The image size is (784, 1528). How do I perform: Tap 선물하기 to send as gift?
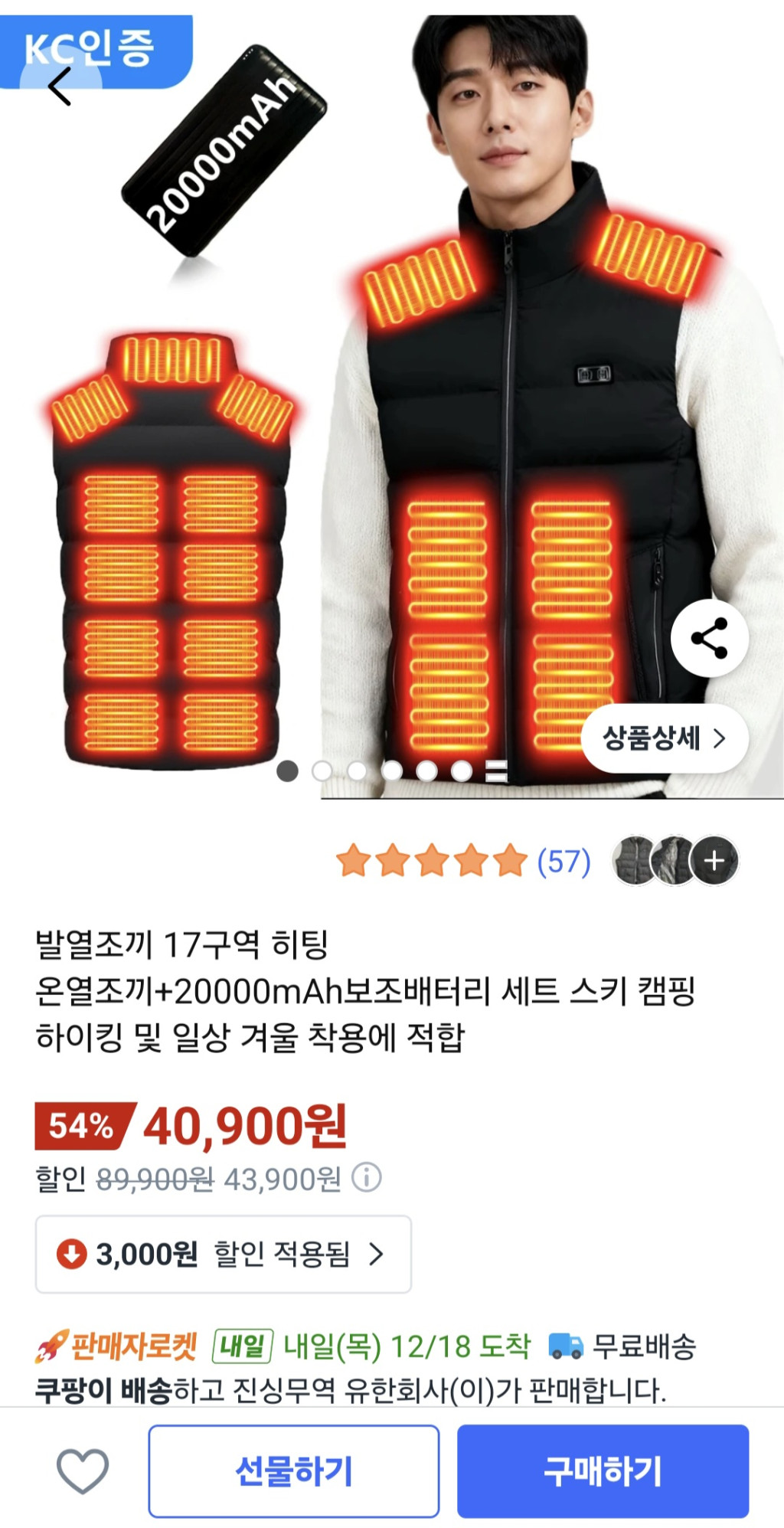click(294, 1471)
